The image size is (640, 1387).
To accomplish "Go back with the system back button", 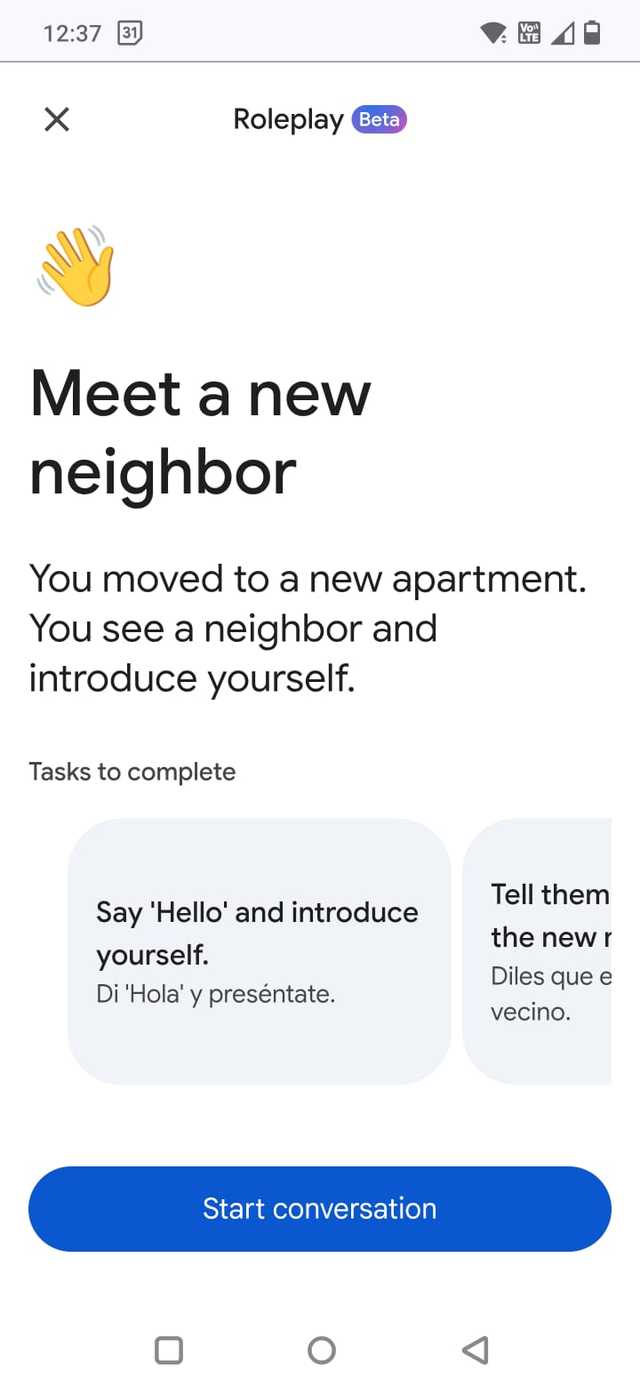I will (475, 1351).
